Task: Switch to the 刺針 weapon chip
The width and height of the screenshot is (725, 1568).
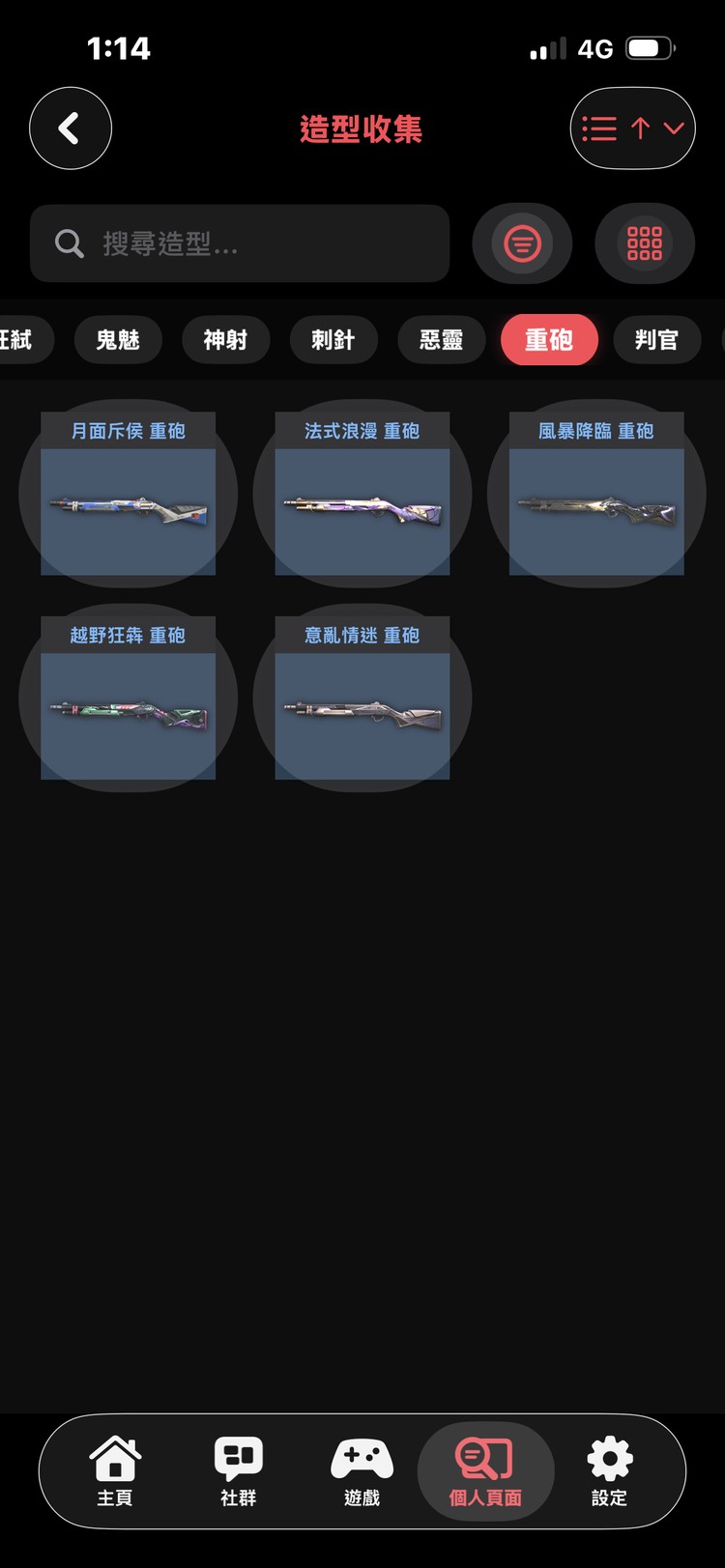Action: (333, 340)
